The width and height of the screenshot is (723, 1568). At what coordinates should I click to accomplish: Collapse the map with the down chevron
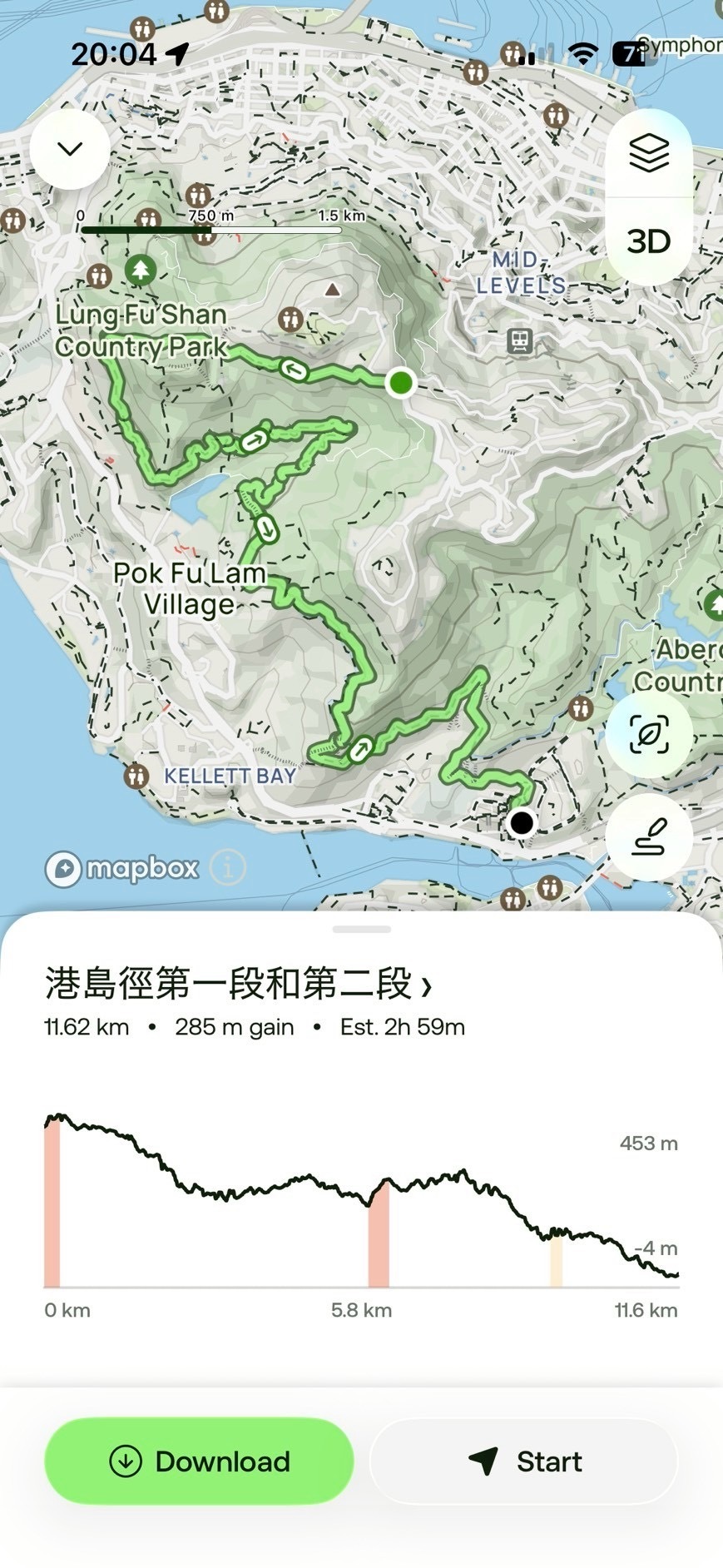coord(70,149)
